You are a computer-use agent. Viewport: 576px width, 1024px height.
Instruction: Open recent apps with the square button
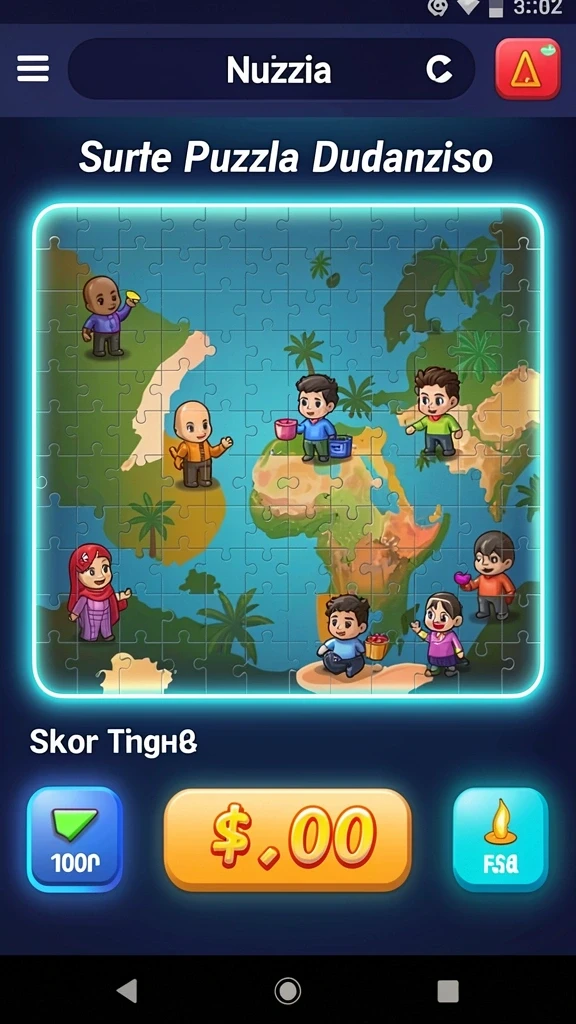point(448,991)
